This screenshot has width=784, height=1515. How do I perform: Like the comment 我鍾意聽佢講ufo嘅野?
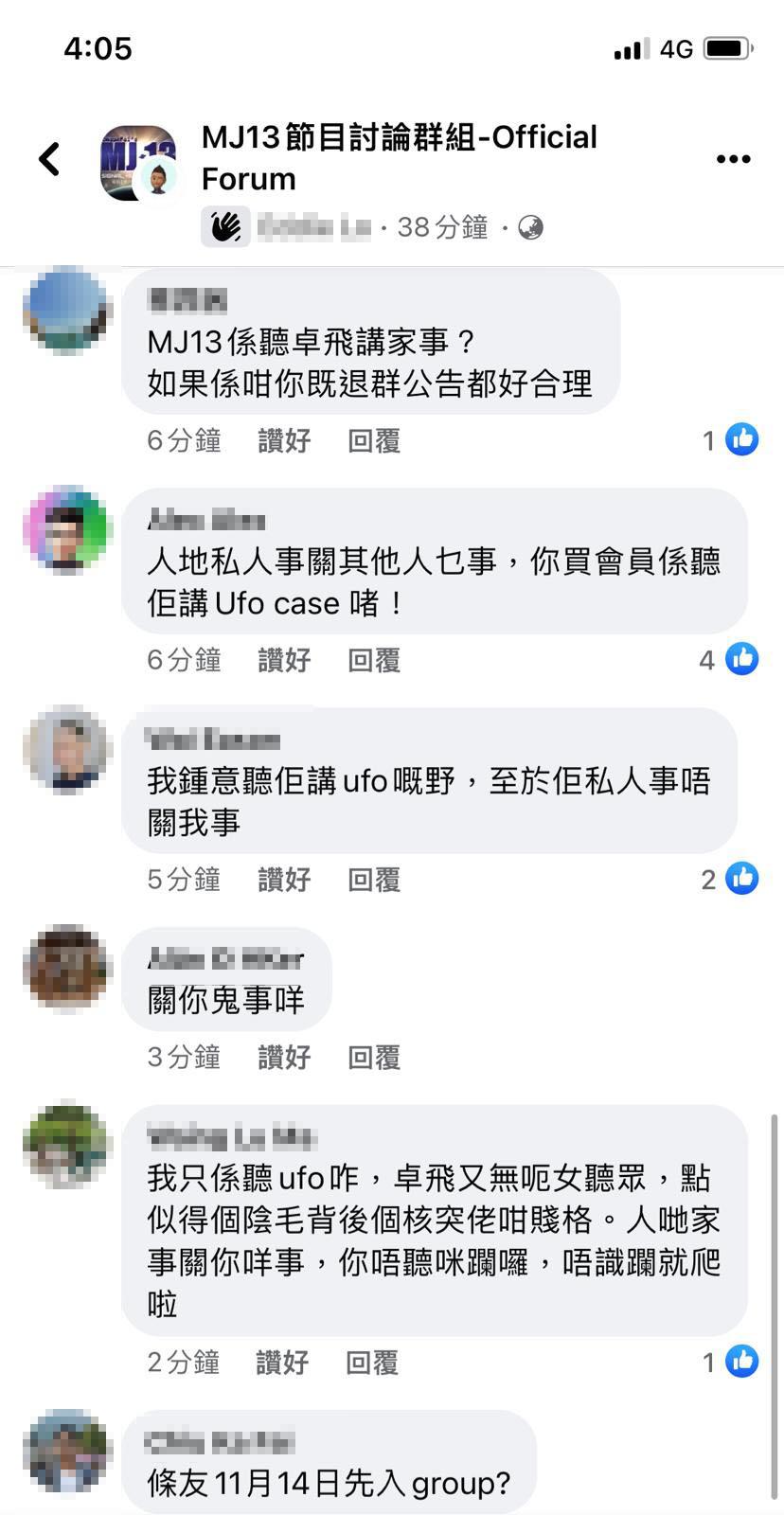(x=284, y=880)
